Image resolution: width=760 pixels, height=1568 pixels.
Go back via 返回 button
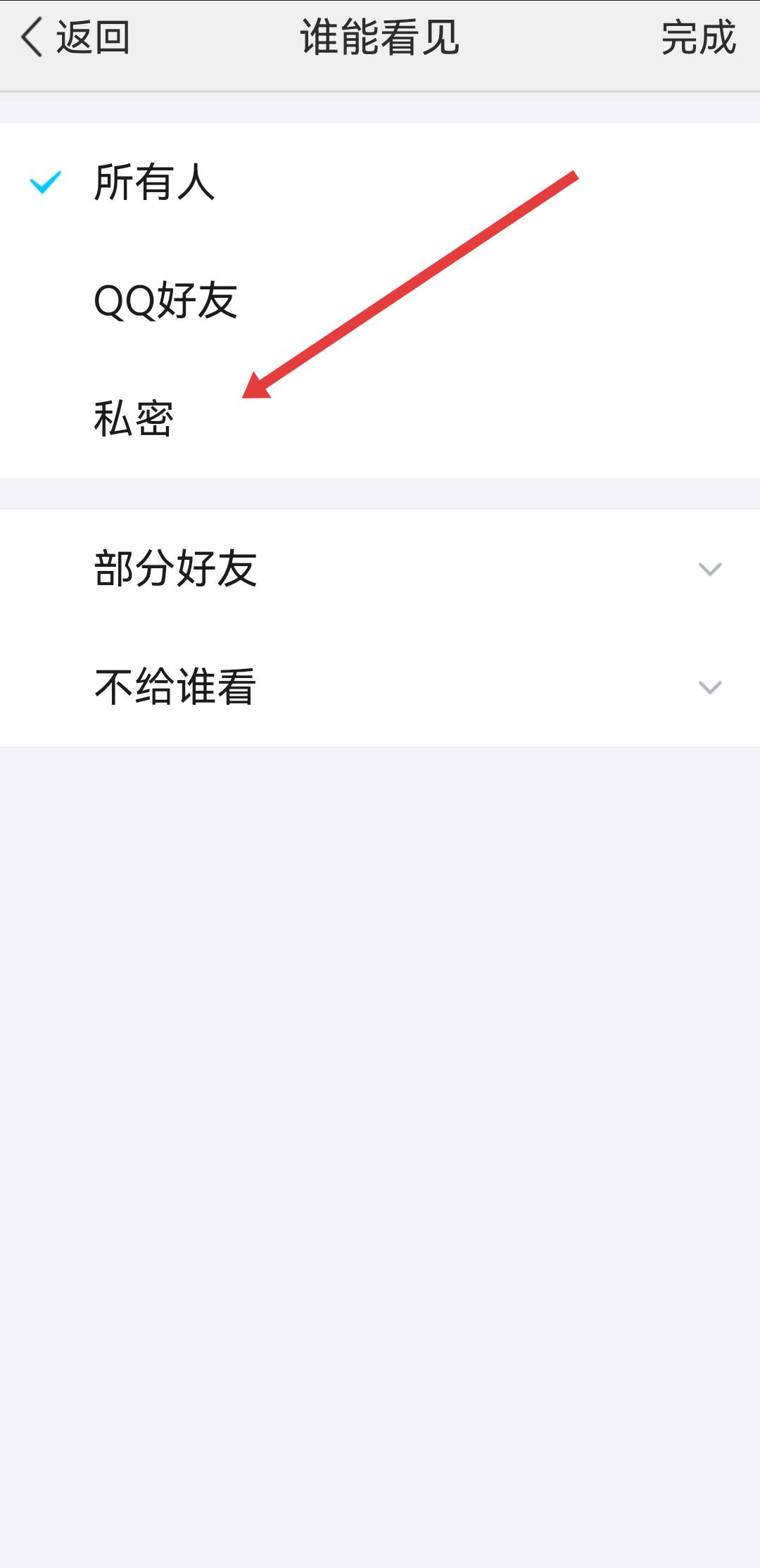coord(75,38)
